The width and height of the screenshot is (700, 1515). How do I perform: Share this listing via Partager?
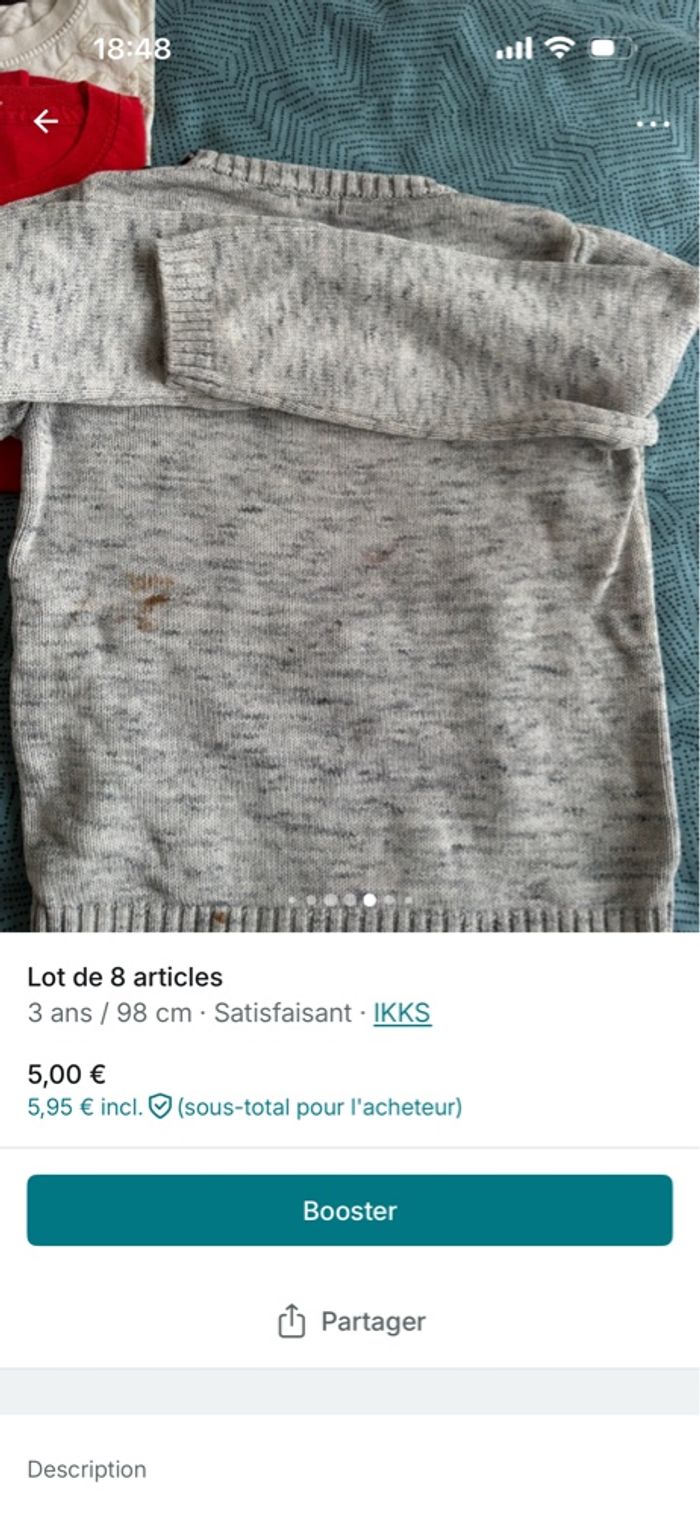click(351, 1321)
